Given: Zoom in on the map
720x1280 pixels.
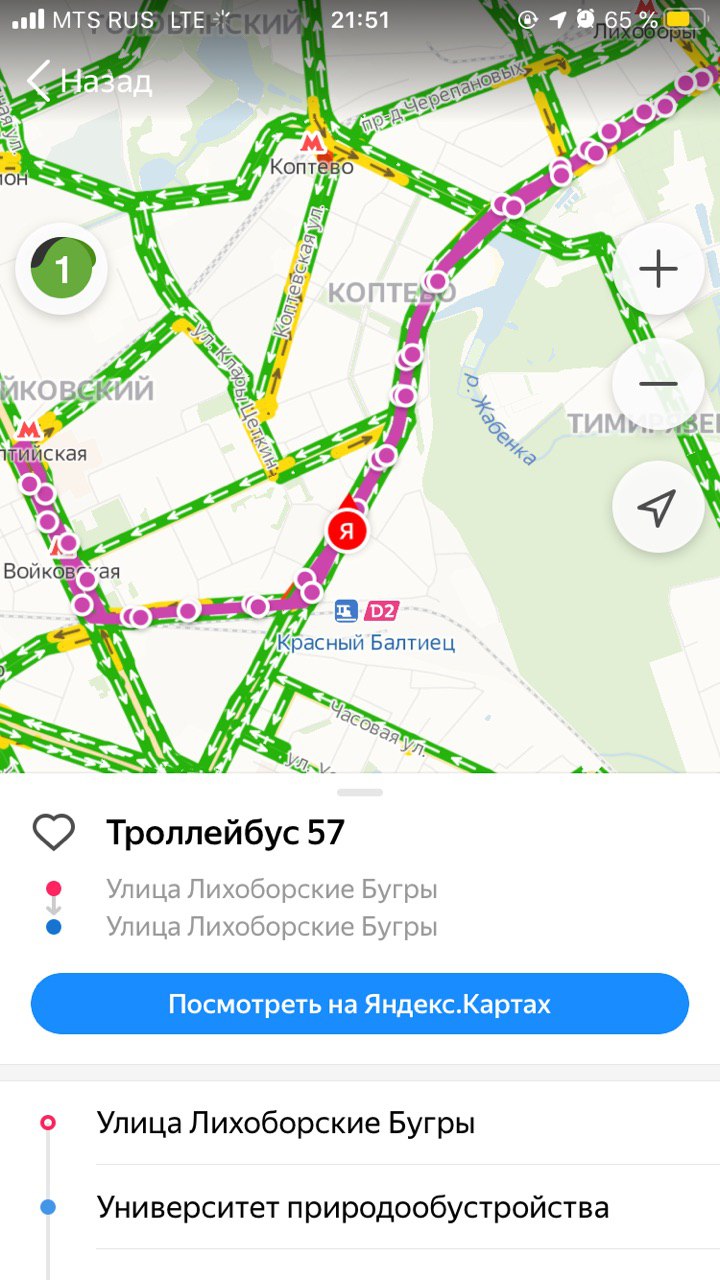Looking at the screenshot, I should (658, 269).
